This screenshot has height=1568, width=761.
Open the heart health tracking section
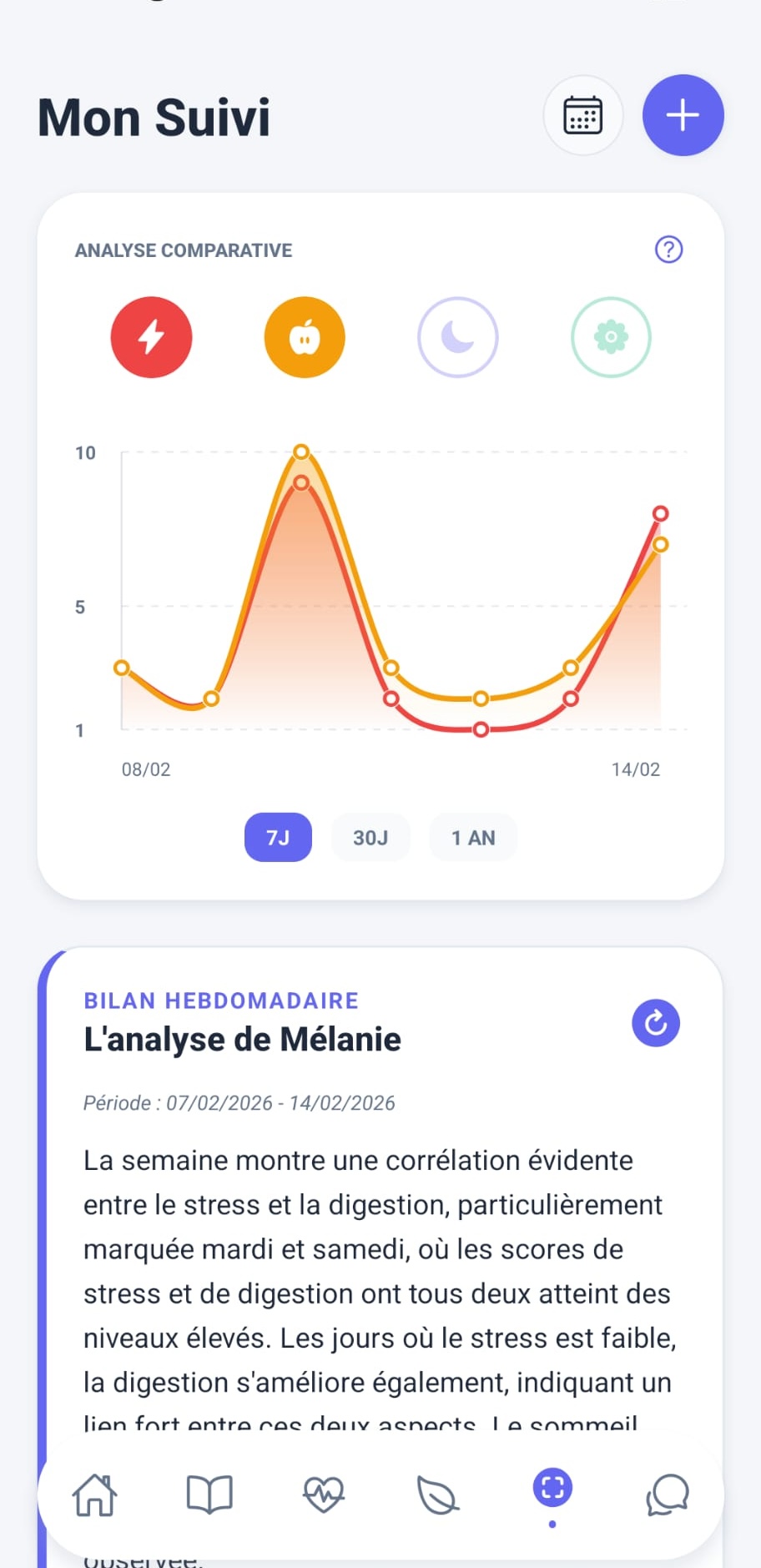coord(324,1495)
